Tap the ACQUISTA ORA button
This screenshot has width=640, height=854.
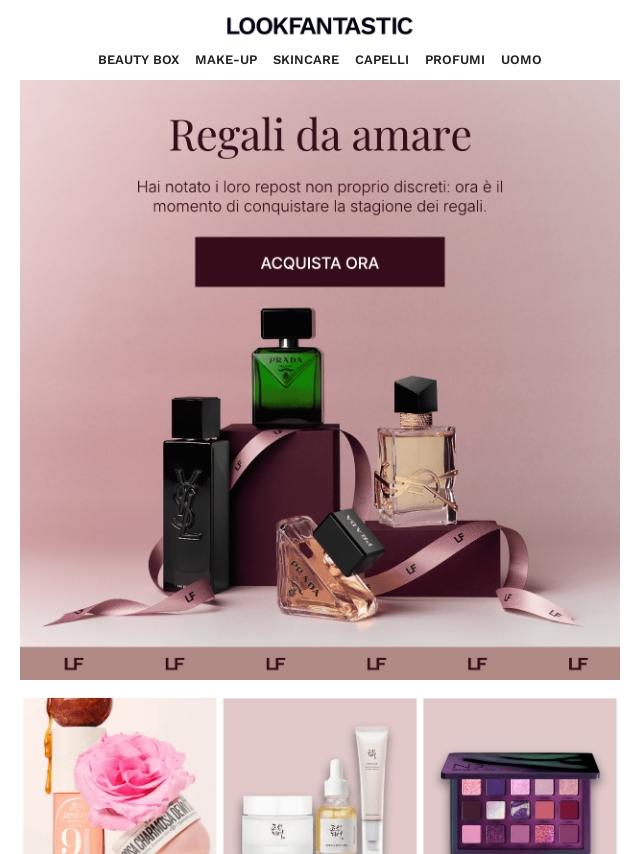click(x=320, y=263)
